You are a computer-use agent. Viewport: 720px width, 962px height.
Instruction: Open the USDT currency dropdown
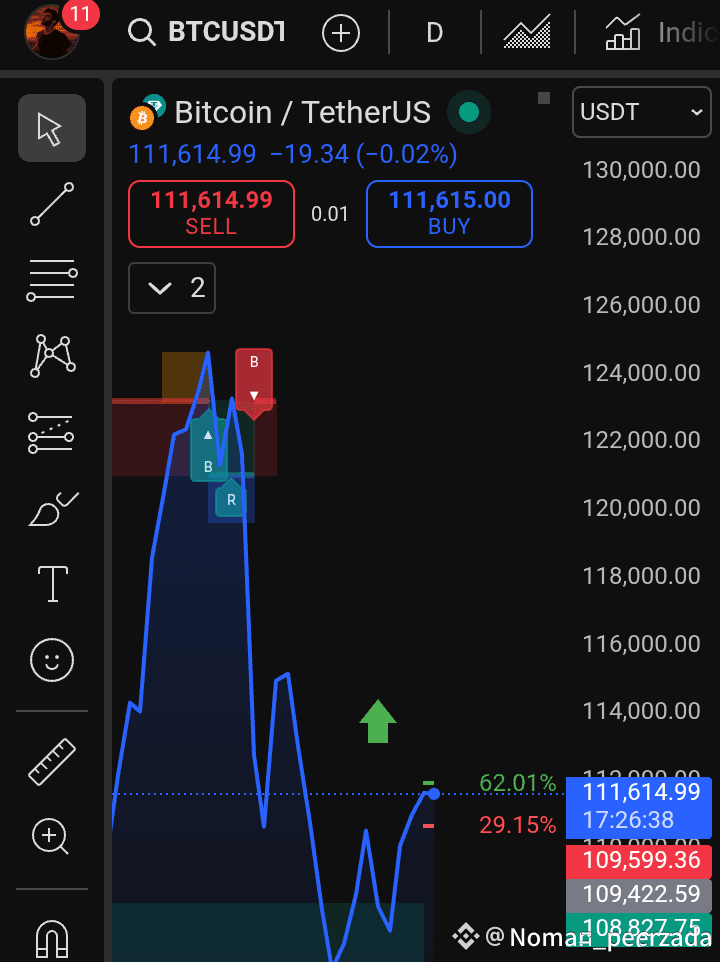[x=642, y=112]
